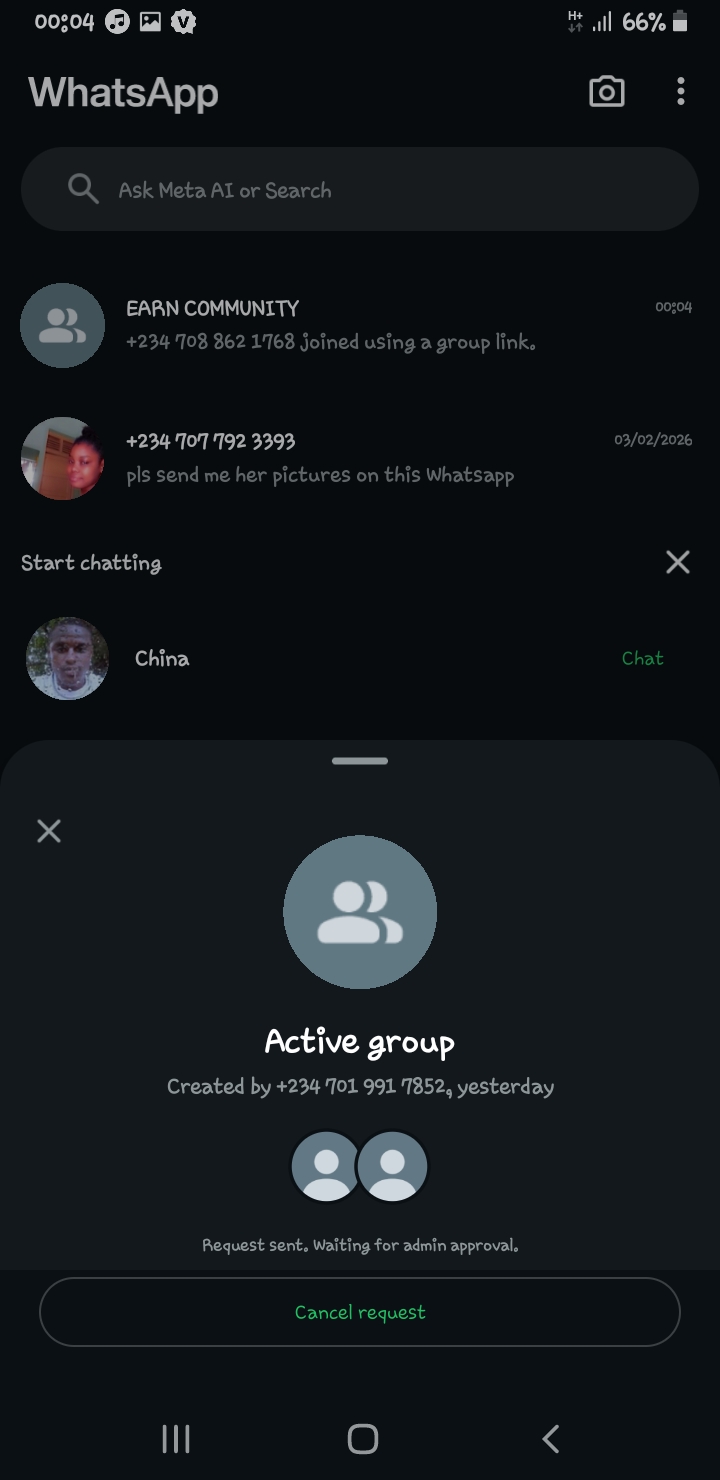Cancel the group join request

pos(360,1312)
